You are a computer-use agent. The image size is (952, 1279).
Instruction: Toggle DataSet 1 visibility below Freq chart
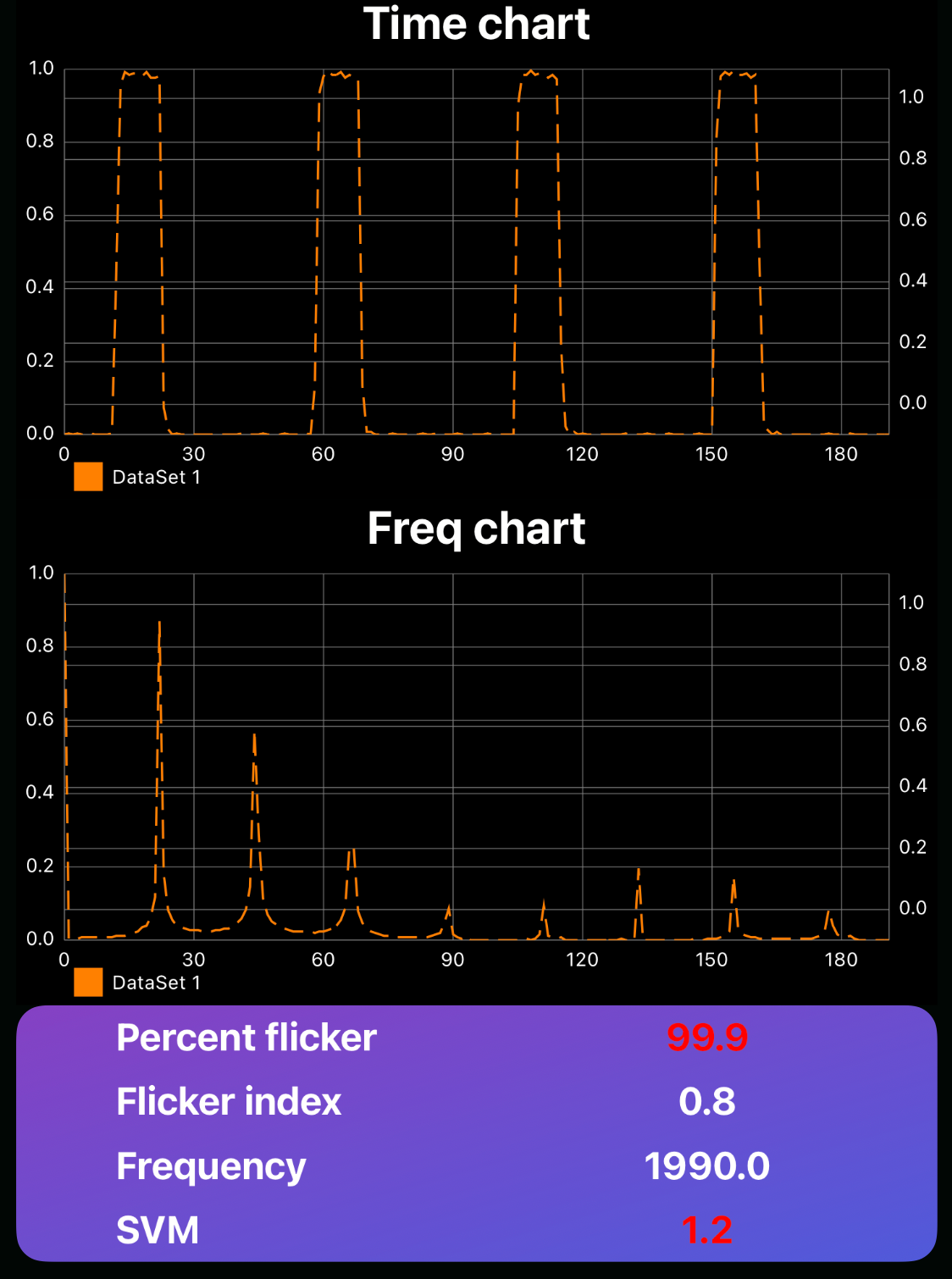(x=158, y=983)
